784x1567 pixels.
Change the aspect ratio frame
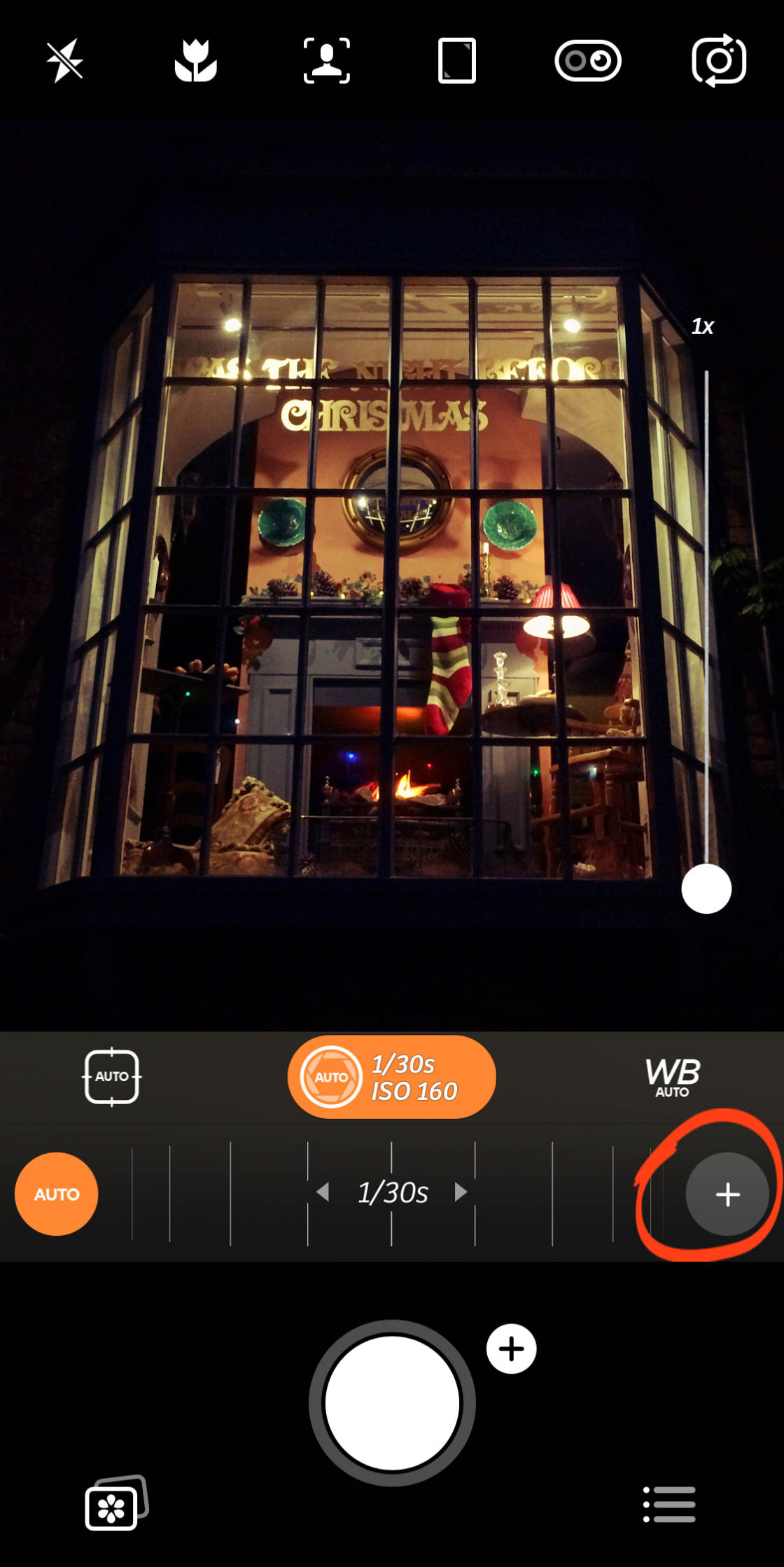click(456, 61)
